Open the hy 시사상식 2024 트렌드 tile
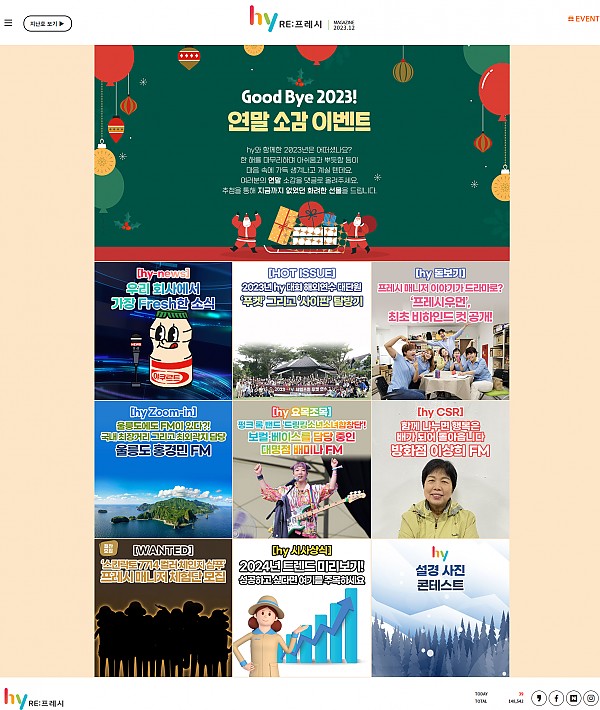The width and height of the screenshot is (600, 710). point(302,608)
